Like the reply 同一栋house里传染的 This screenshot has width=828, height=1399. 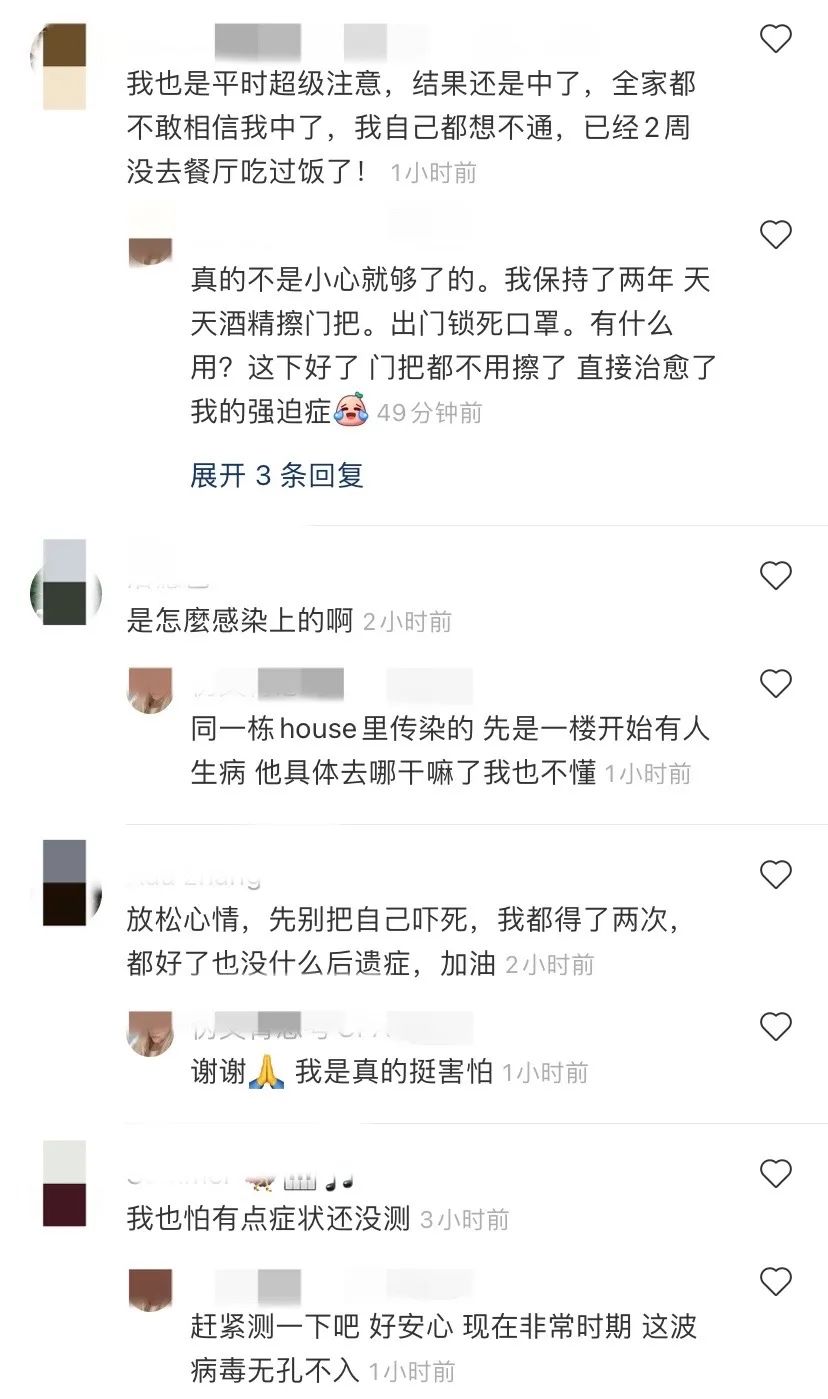coord(776,684)
